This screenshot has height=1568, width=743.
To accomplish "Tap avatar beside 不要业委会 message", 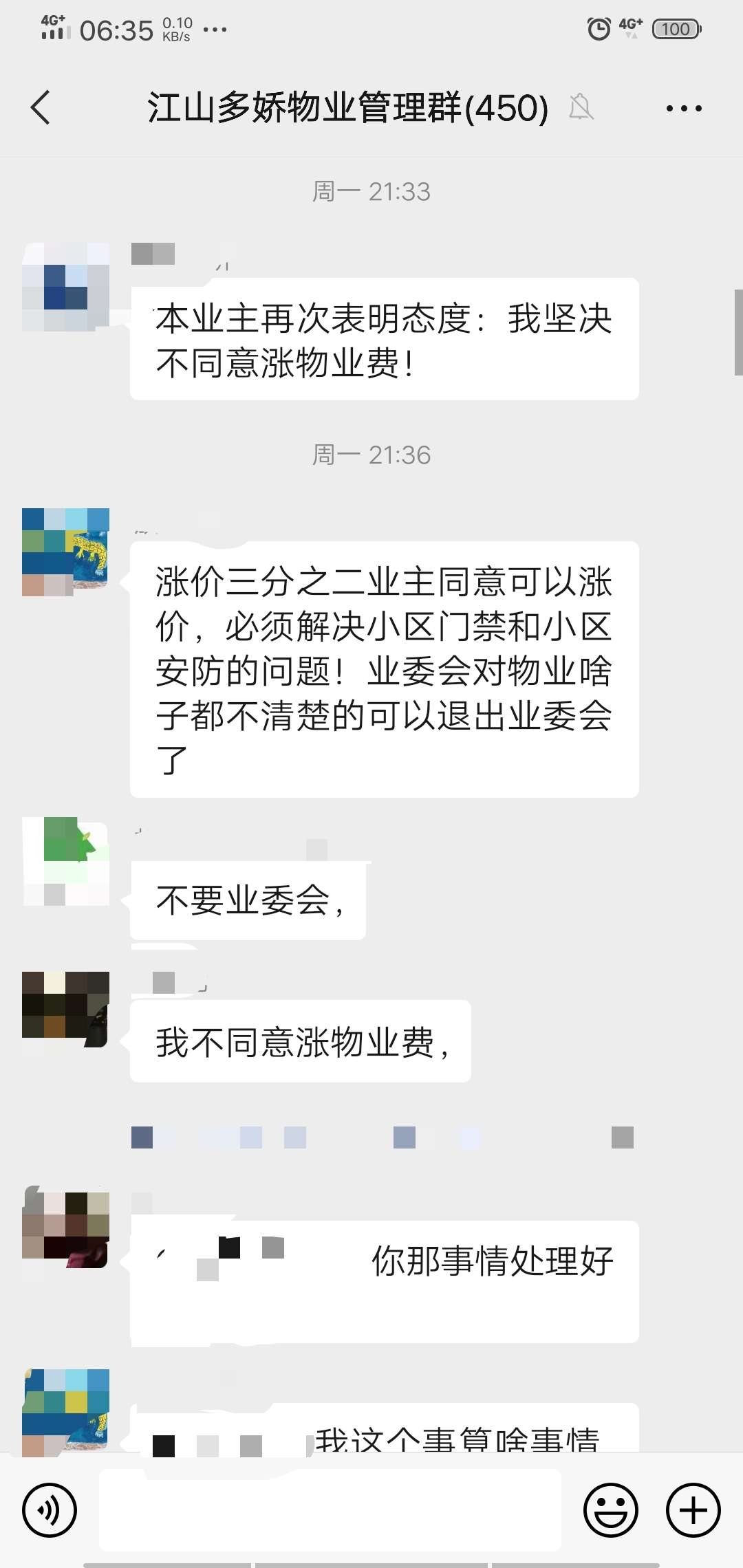I will [x=65, y=861].
